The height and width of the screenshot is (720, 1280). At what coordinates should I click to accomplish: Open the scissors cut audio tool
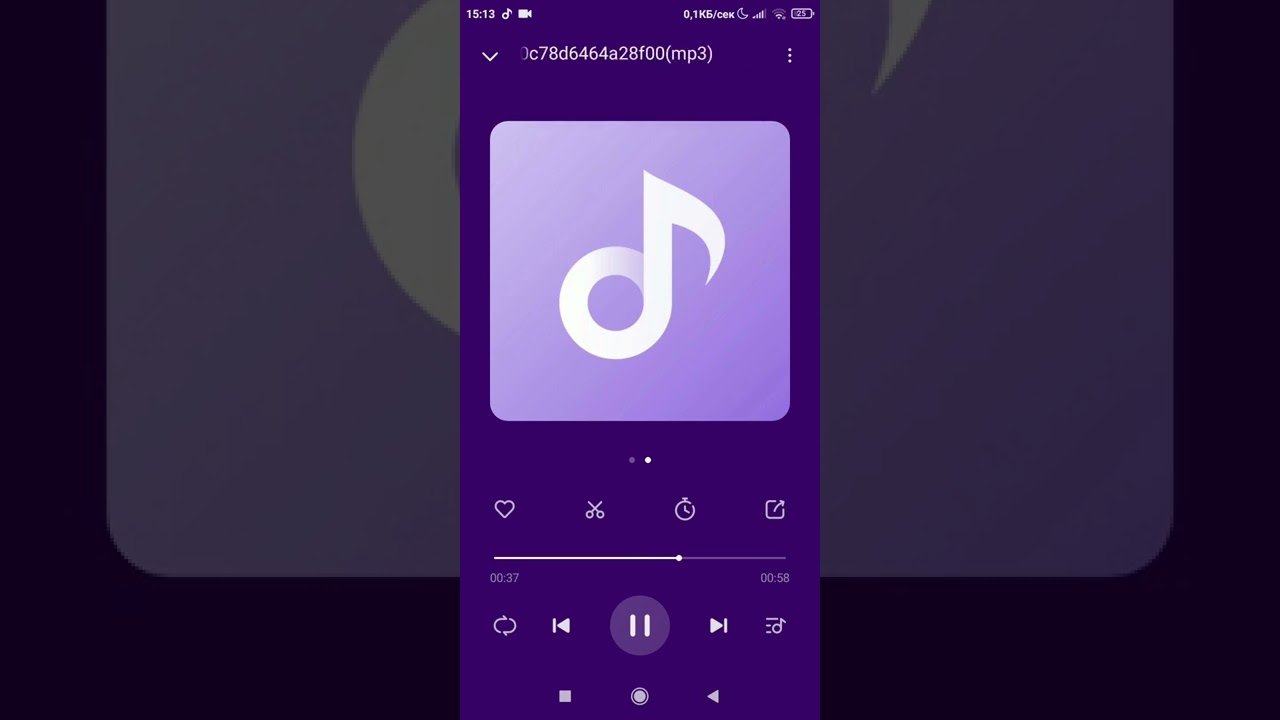[x=595, y=510]
